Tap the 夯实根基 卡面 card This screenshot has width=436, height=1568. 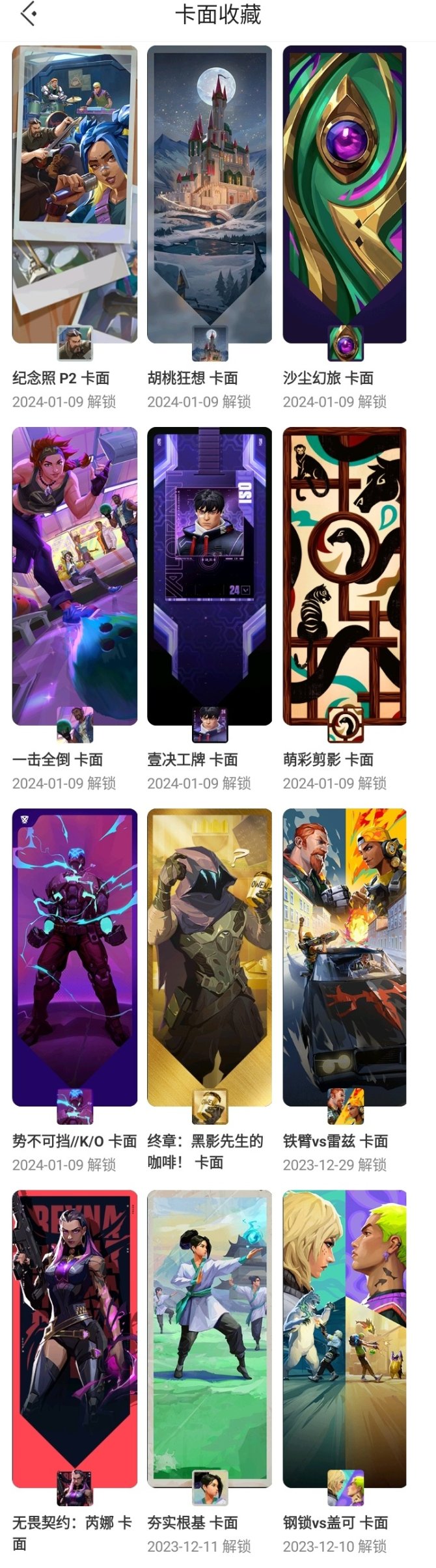click(210, 1338)
